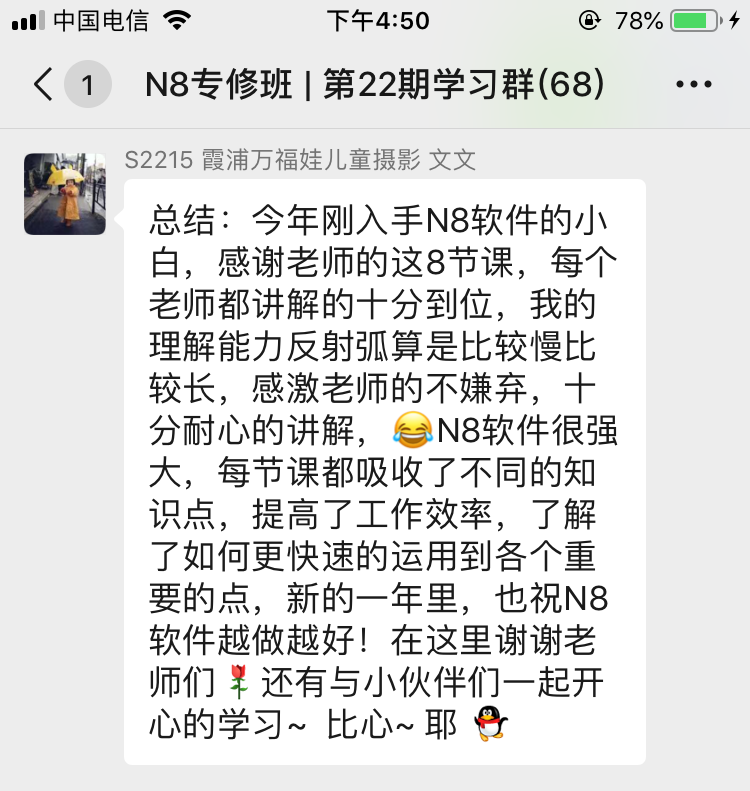Go back to the chat list
This screenshot has height=791, width=750.
[x=44, y=85]
